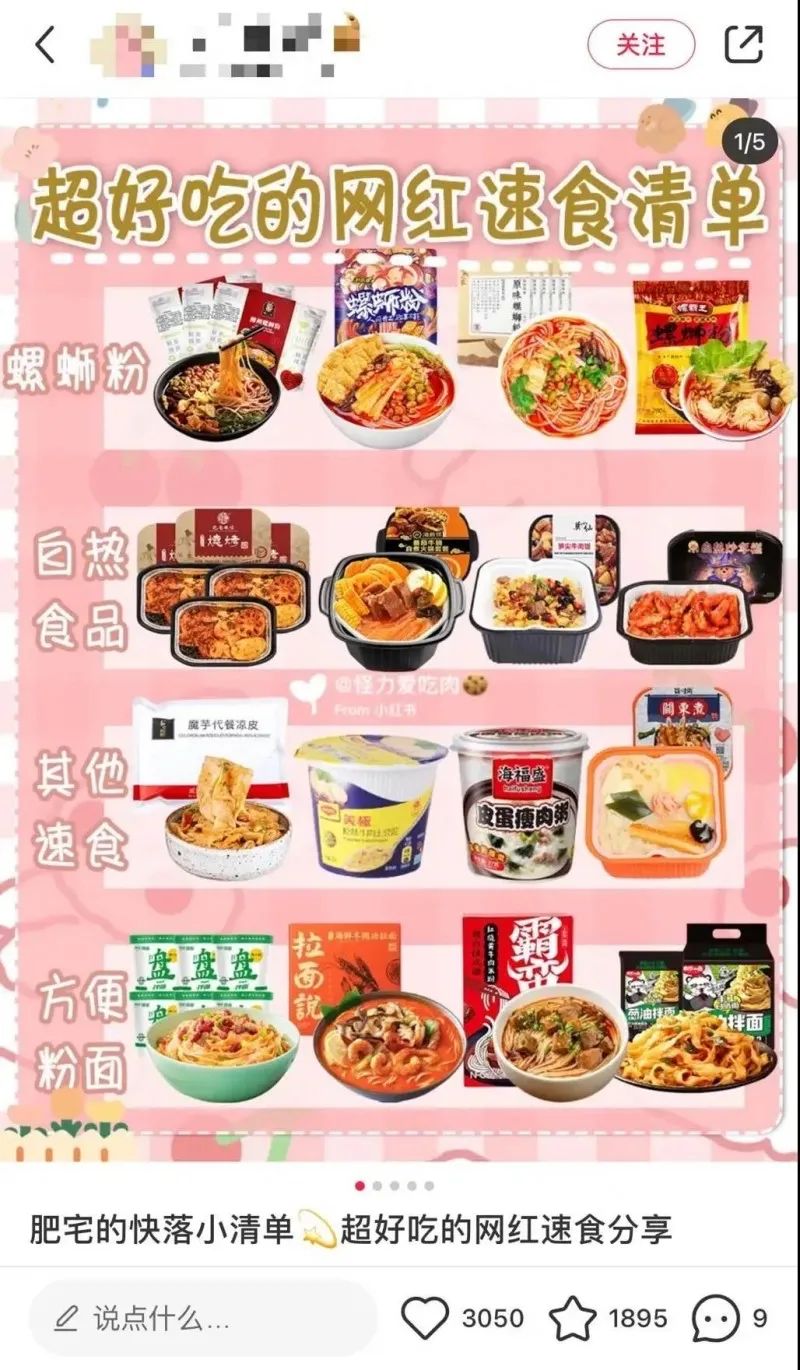
Task: Save the post with the star icon
Action: (574, 1318)
